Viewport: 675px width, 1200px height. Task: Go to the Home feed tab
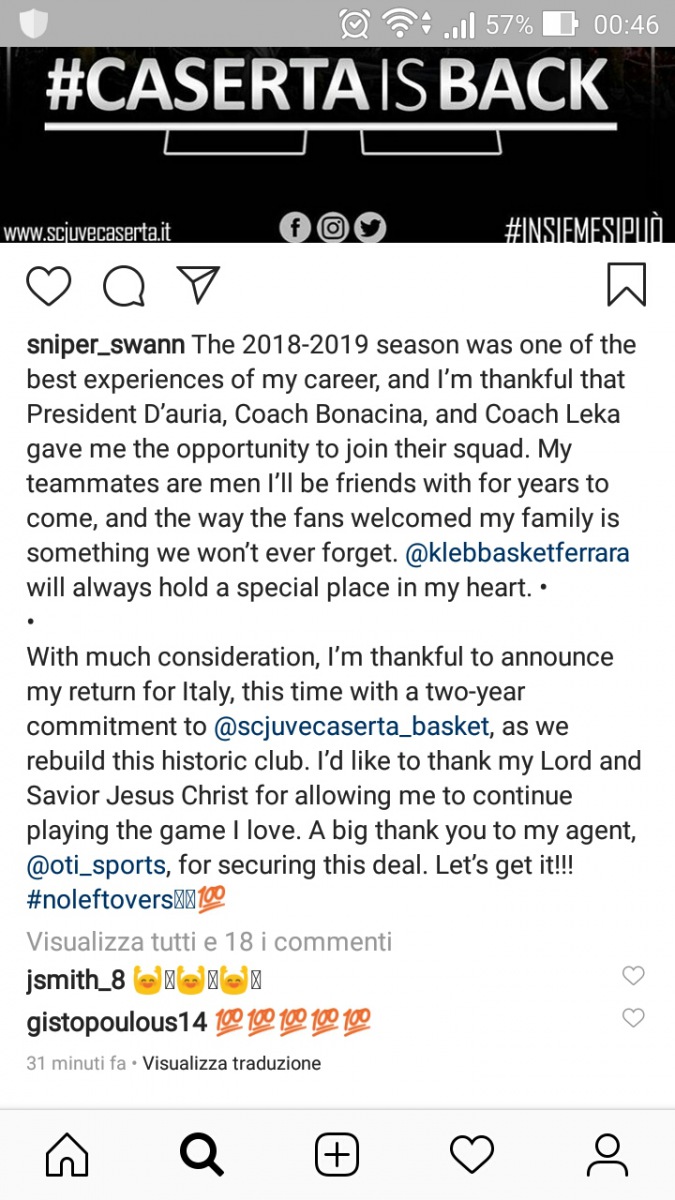click(67, 1156)
